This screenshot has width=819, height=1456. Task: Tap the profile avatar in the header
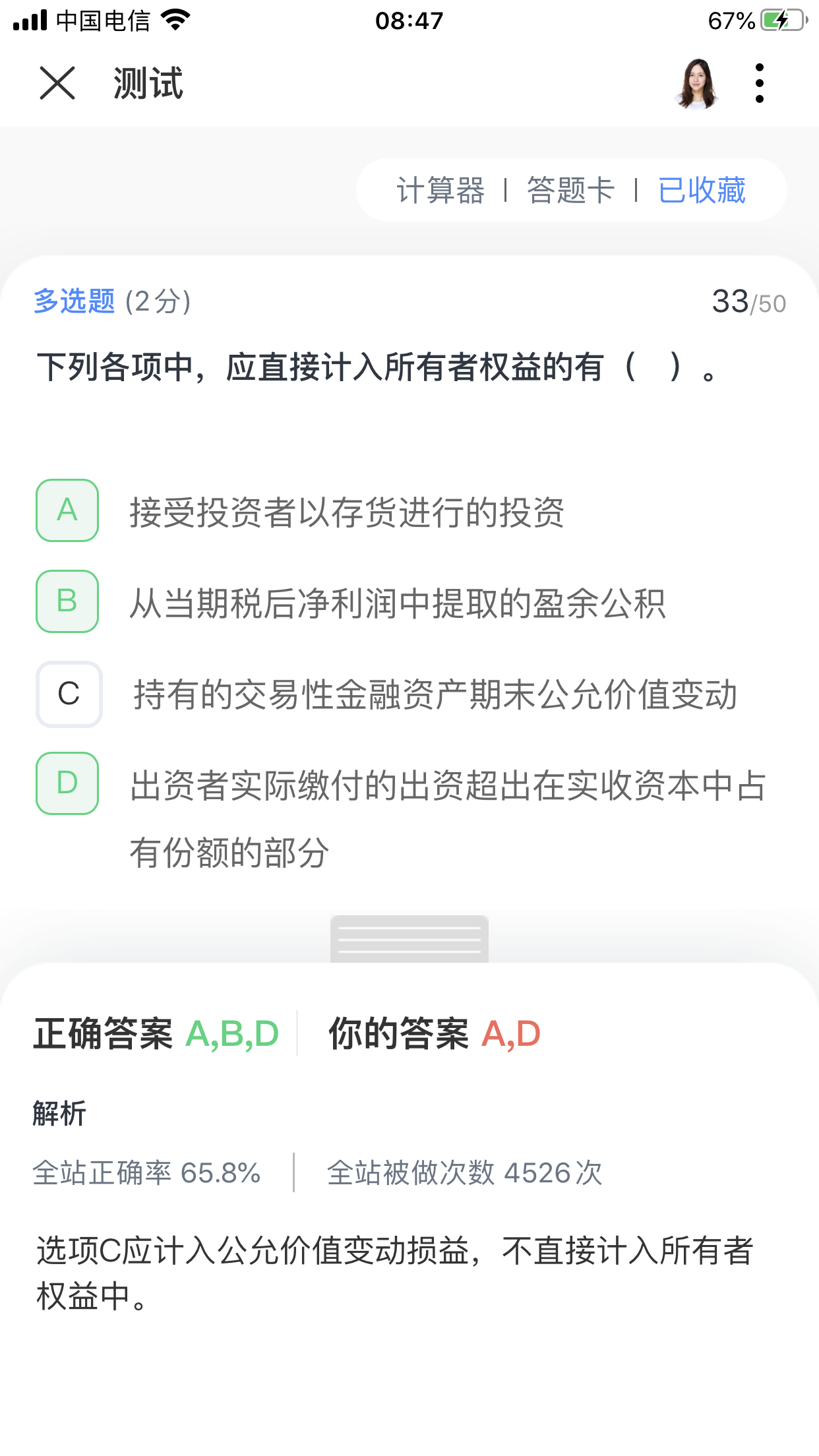click(x=696, y=83)
